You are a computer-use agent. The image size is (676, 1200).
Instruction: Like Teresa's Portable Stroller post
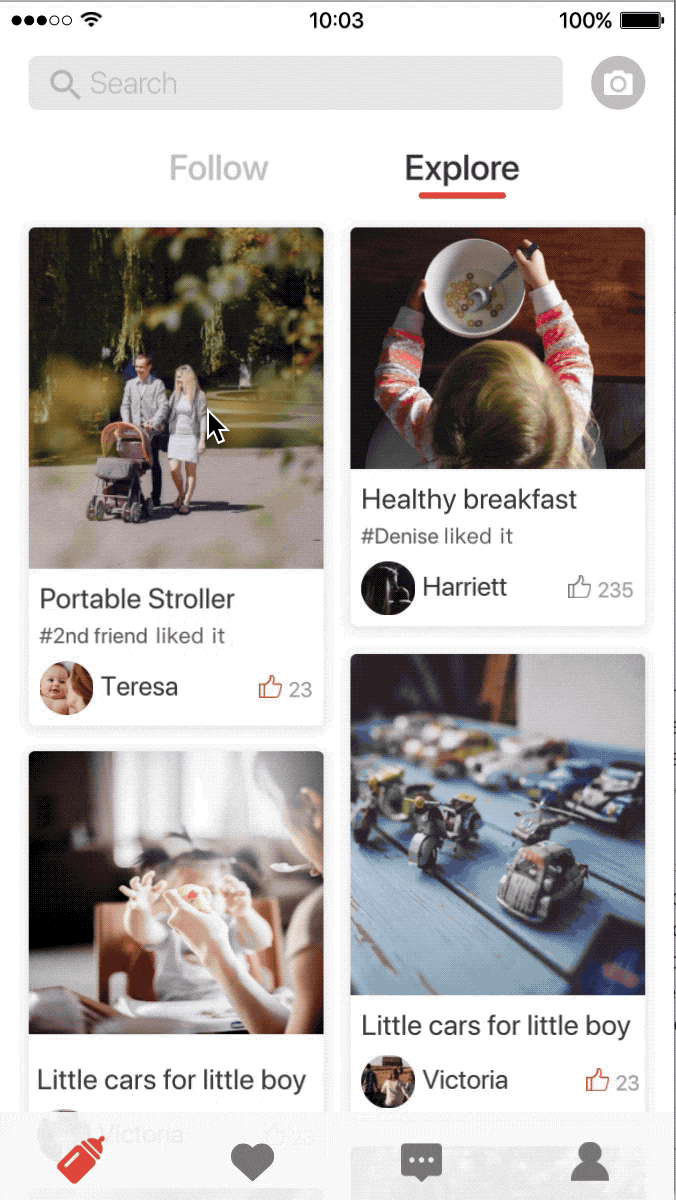tap(271, 688)
